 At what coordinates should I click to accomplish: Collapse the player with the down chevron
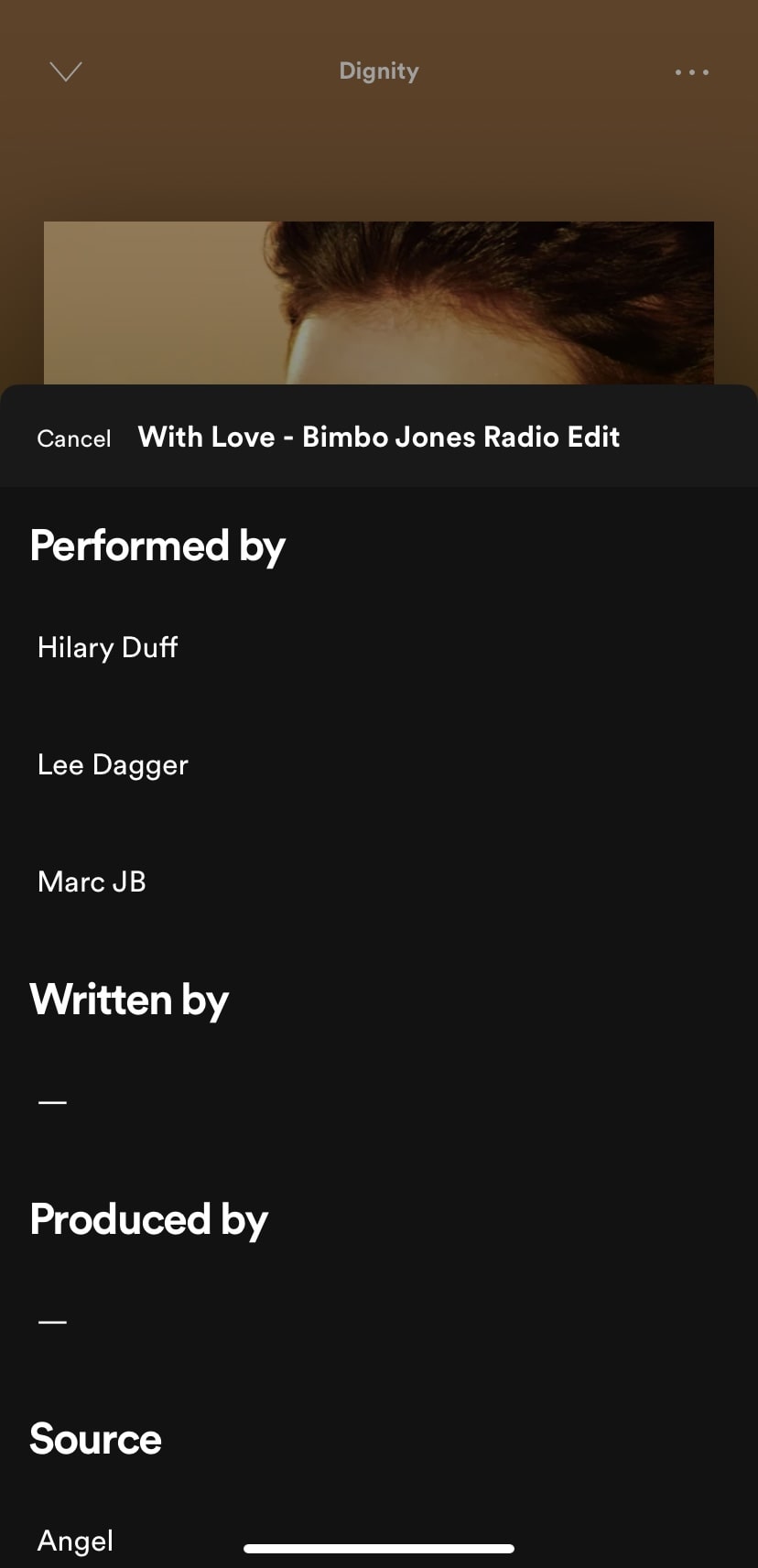(66, 71)
